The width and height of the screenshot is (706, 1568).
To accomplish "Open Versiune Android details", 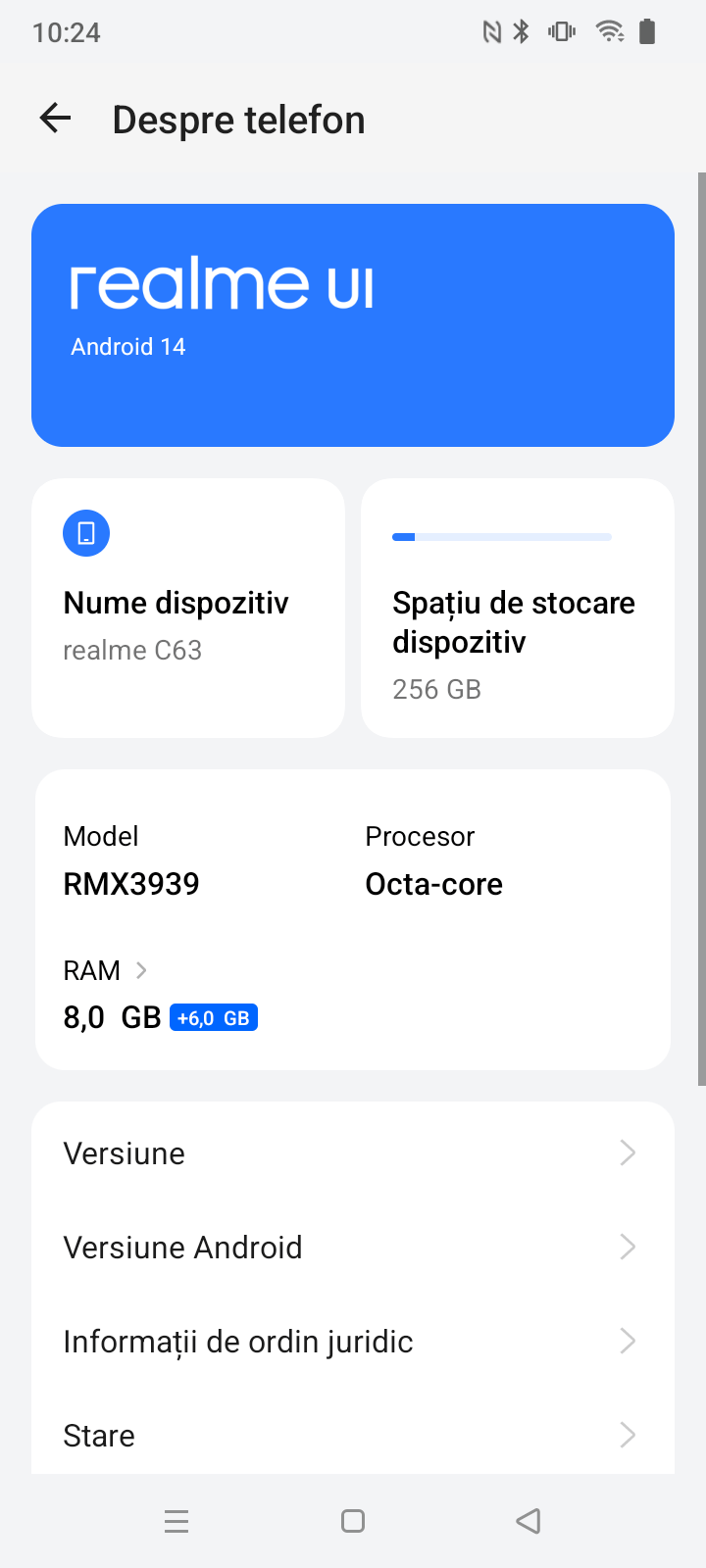I will coord(353,1248).
